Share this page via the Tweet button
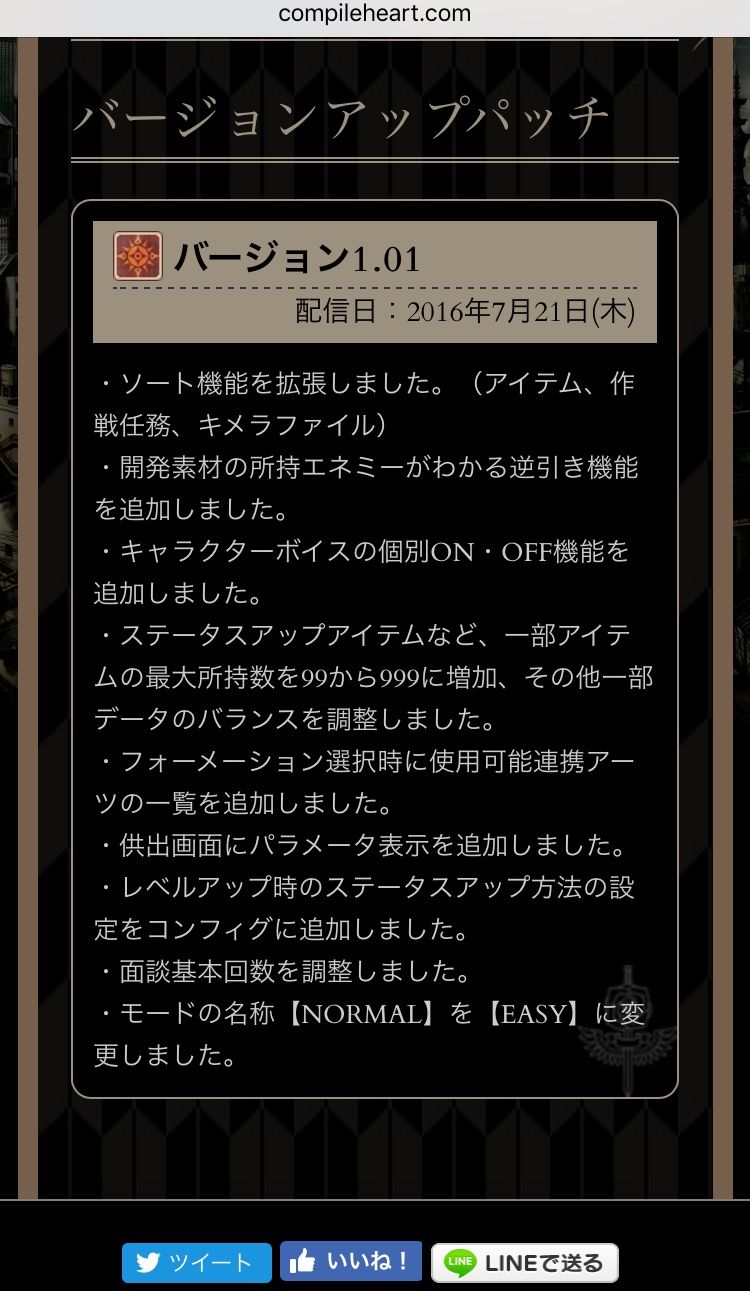The image size is (750, 1291). tap(197, 1263)
